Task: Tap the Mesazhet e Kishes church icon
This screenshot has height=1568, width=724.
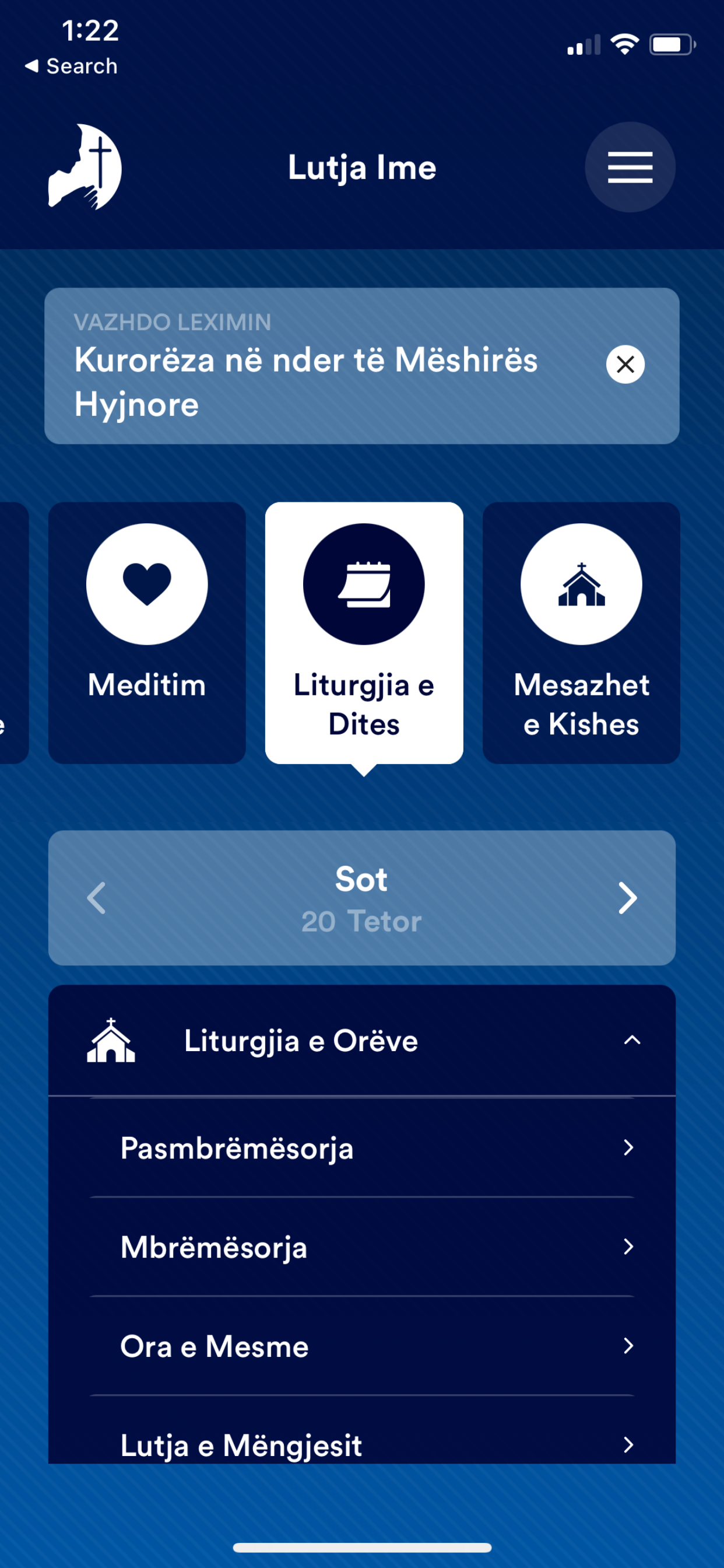Action: [581, 583]
